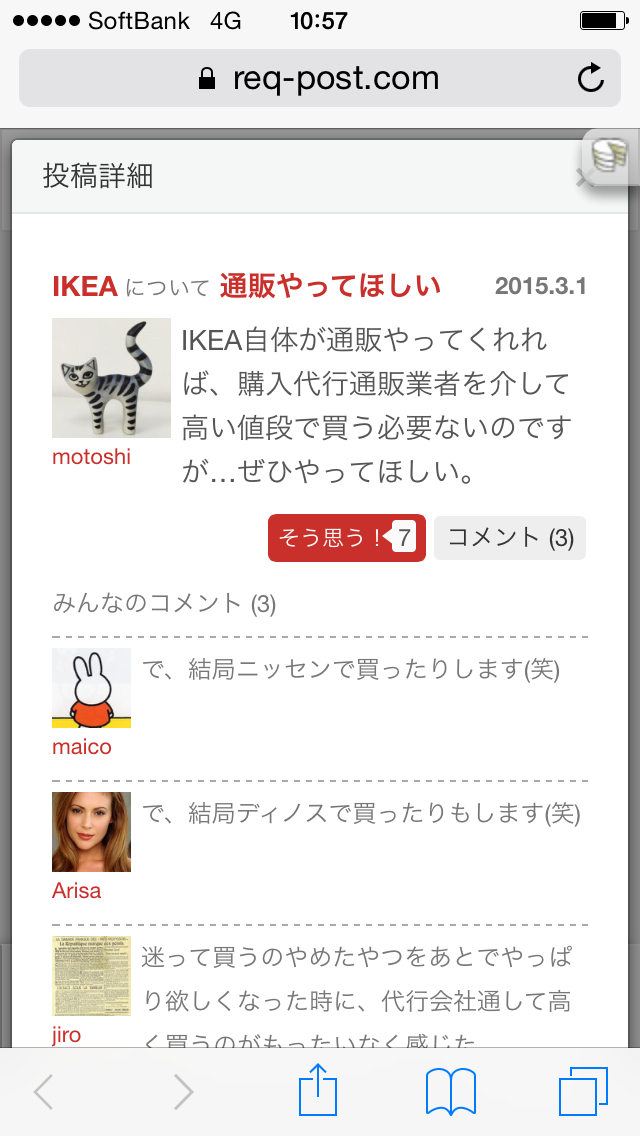Open the IKEA link in the post title

85,287
